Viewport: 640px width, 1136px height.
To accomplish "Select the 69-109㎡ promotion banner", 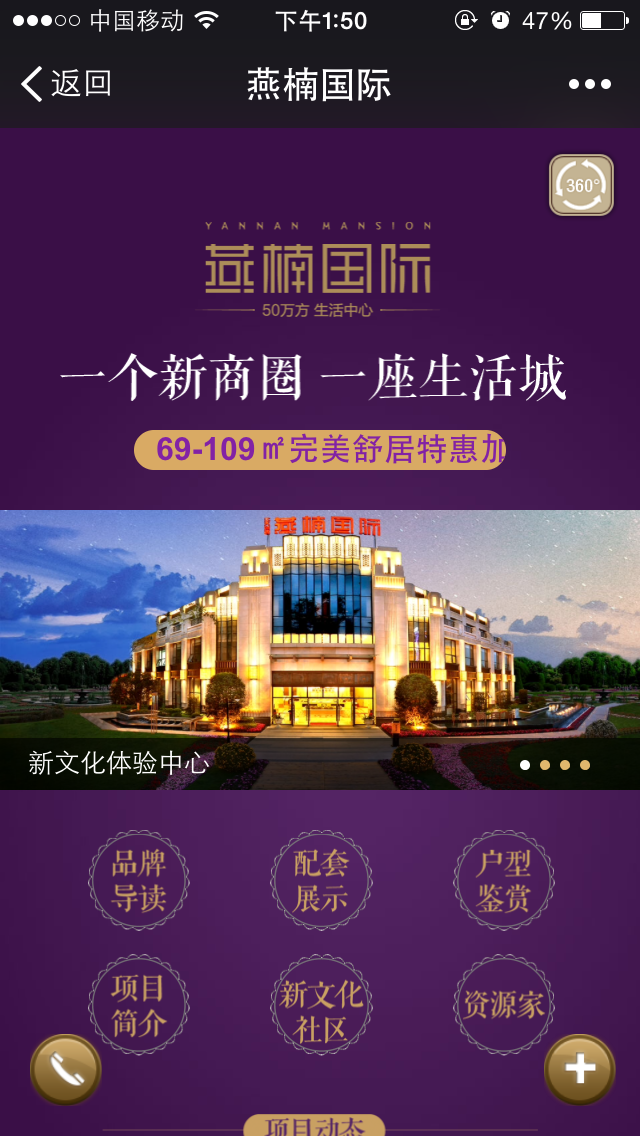I will click(x=320, y=450).
